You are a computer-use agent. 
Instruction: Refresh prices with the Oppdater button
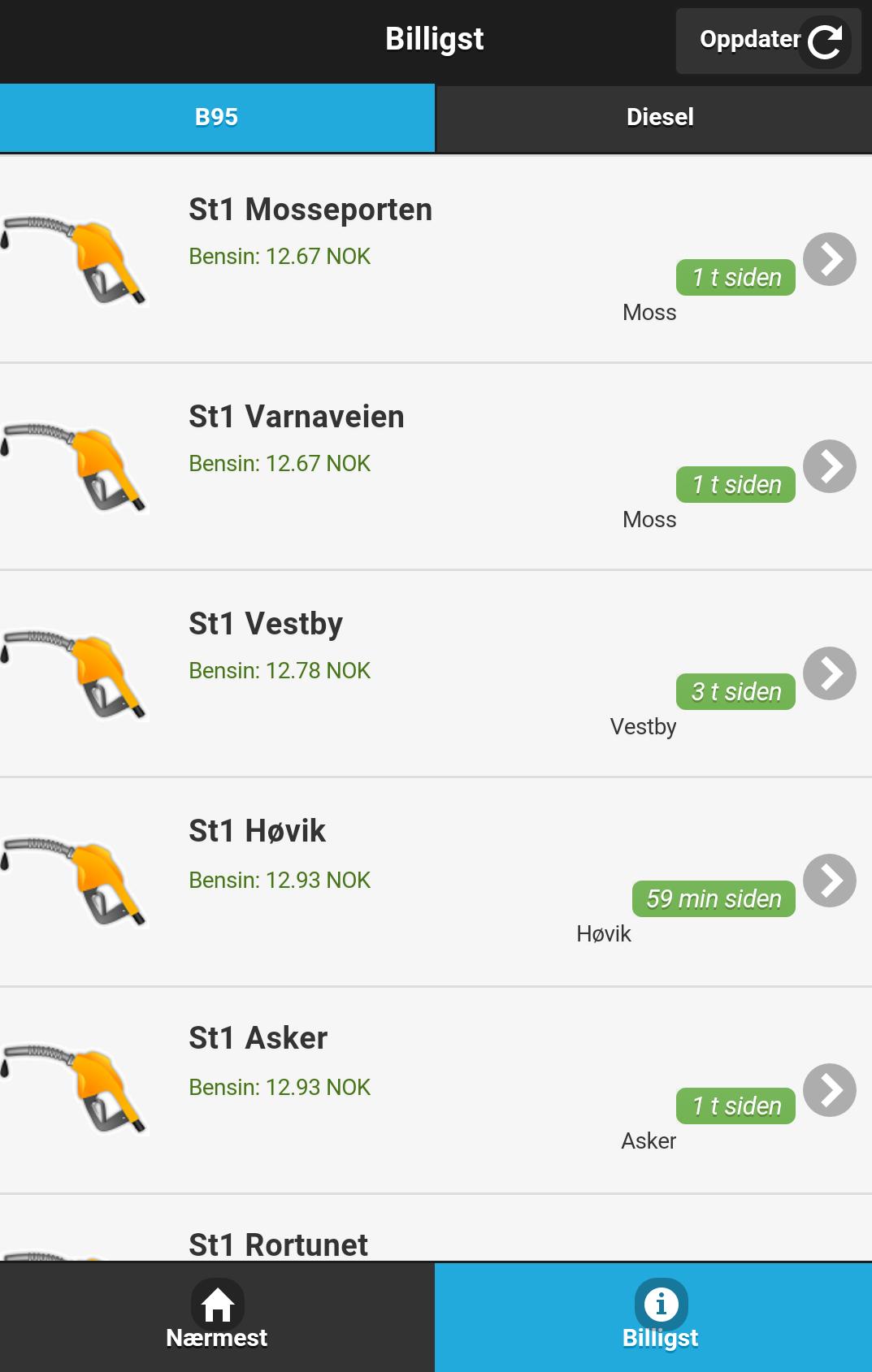point(768,41)
